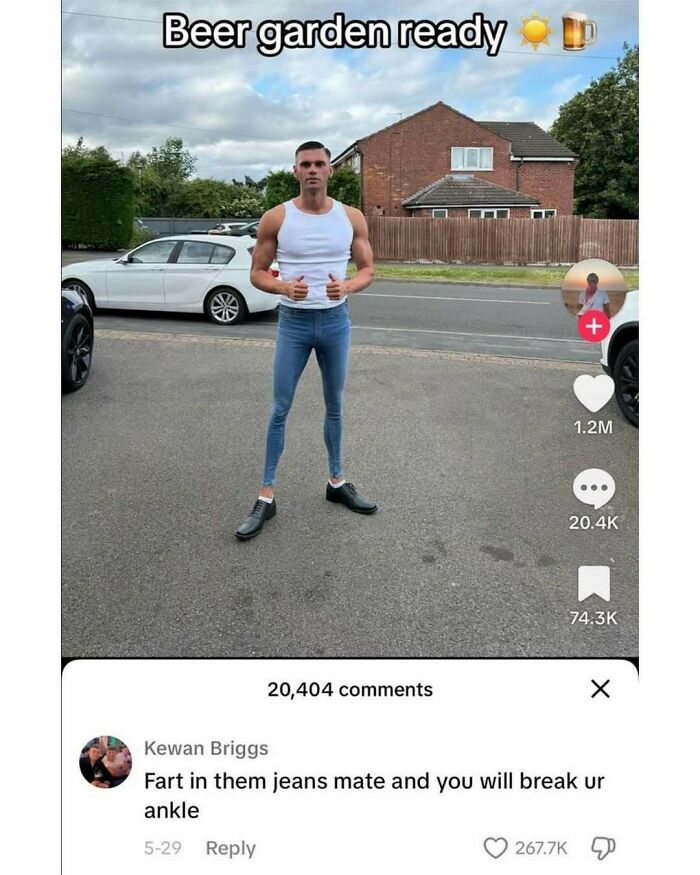This screenshot has height=875, width=700.
Task: Open the video's comments icon
Action: tap(593, 488)
